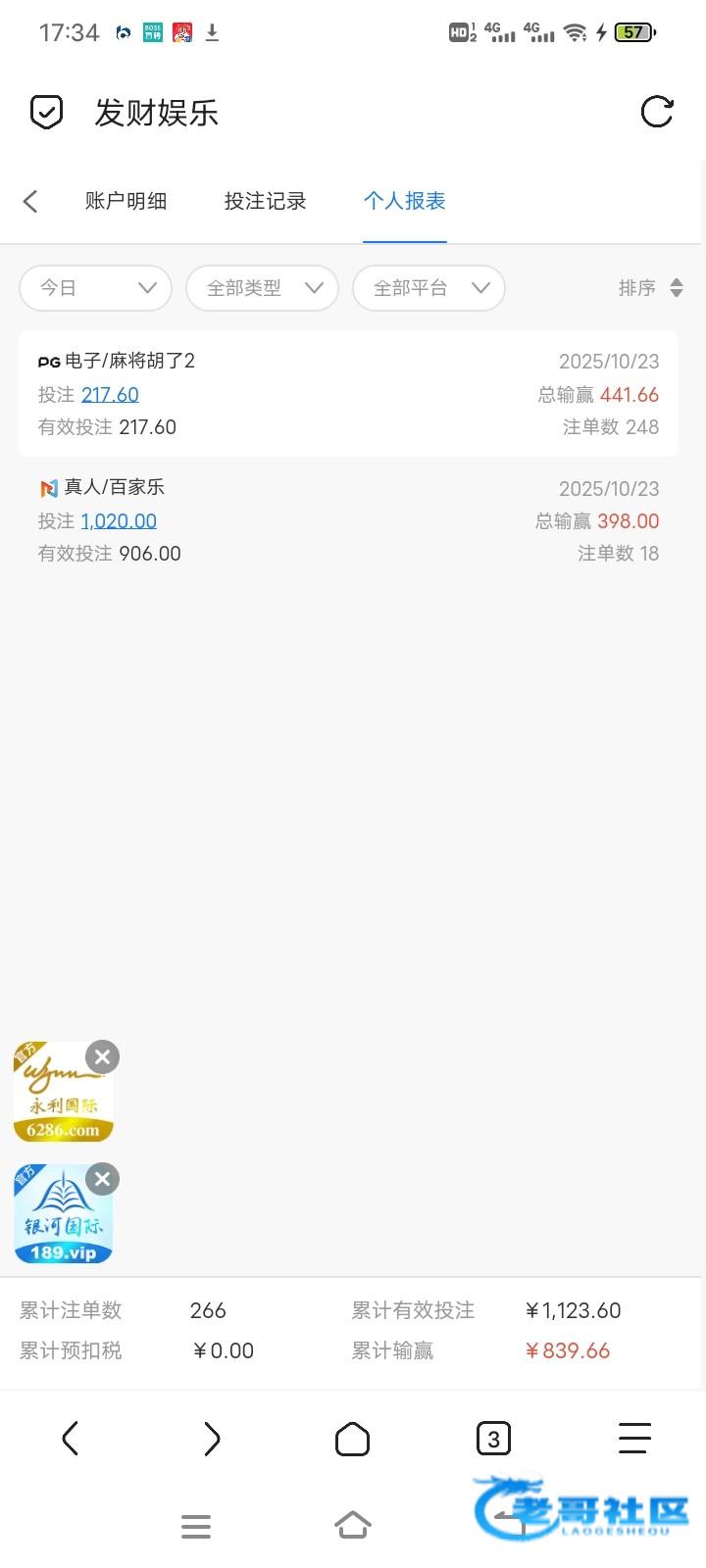
Task: Open the browser tabs switcher showing 3
Action: click(x=493, y=1439)
